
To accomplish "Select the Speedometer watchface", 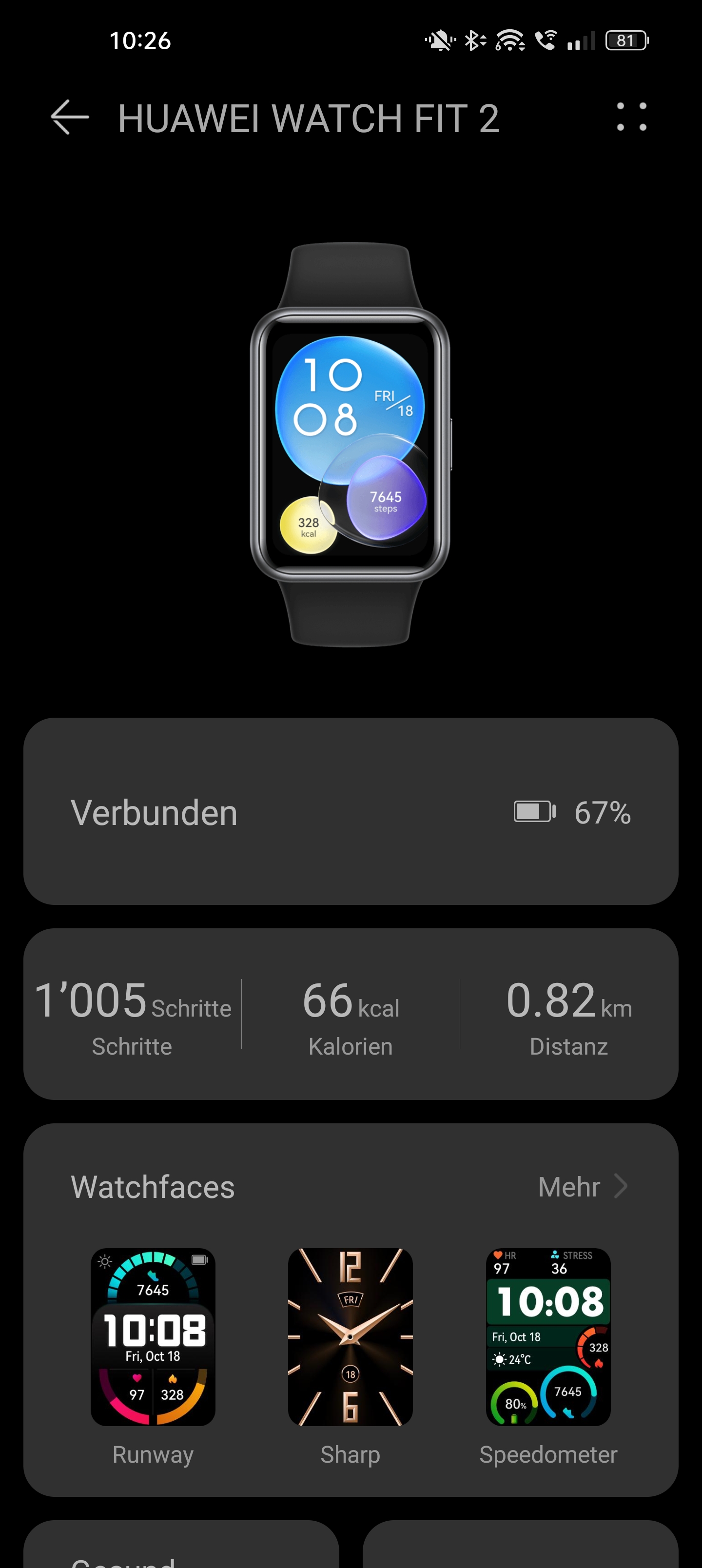I will click(548, 1337).
